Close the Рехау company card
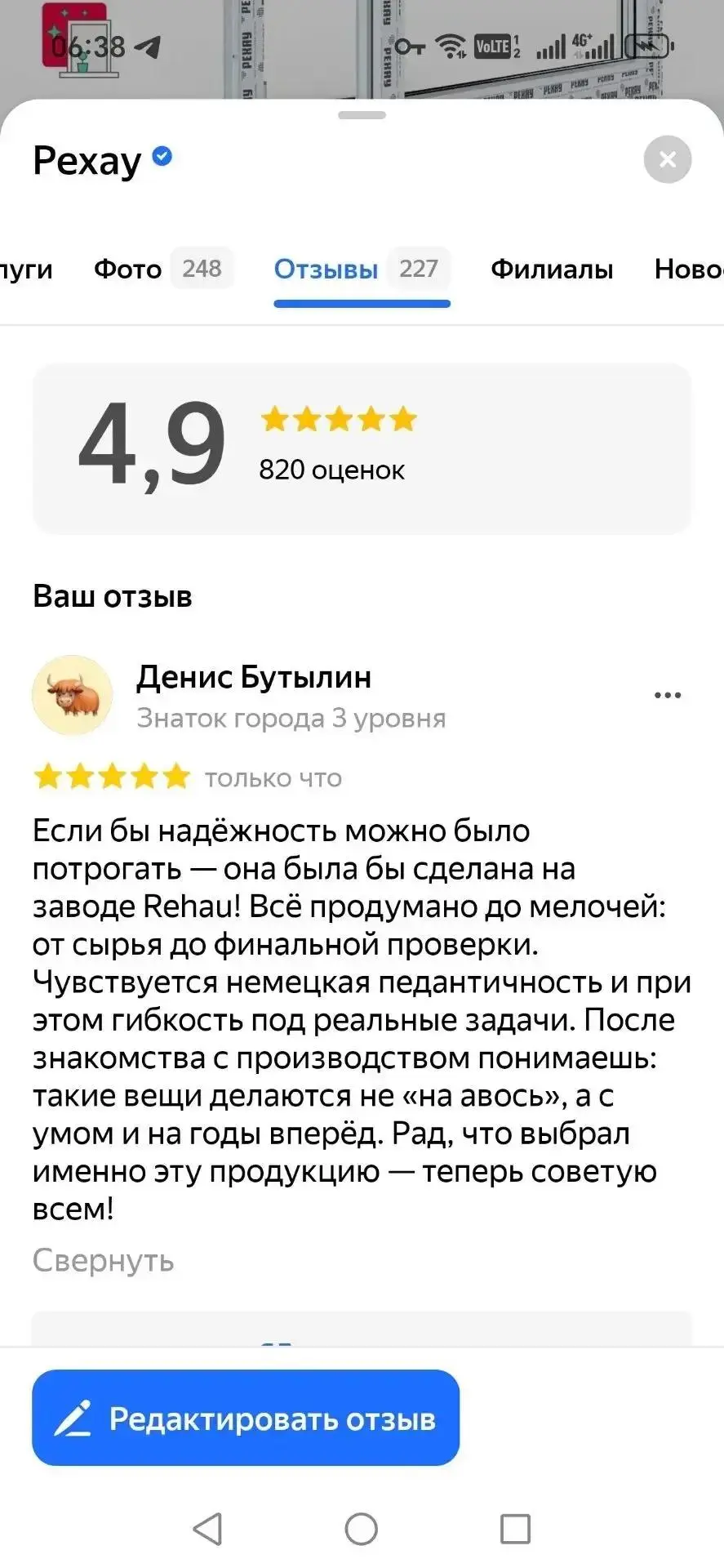The height and width of the screenshot is (1568, 724). (x=667, y=159)
